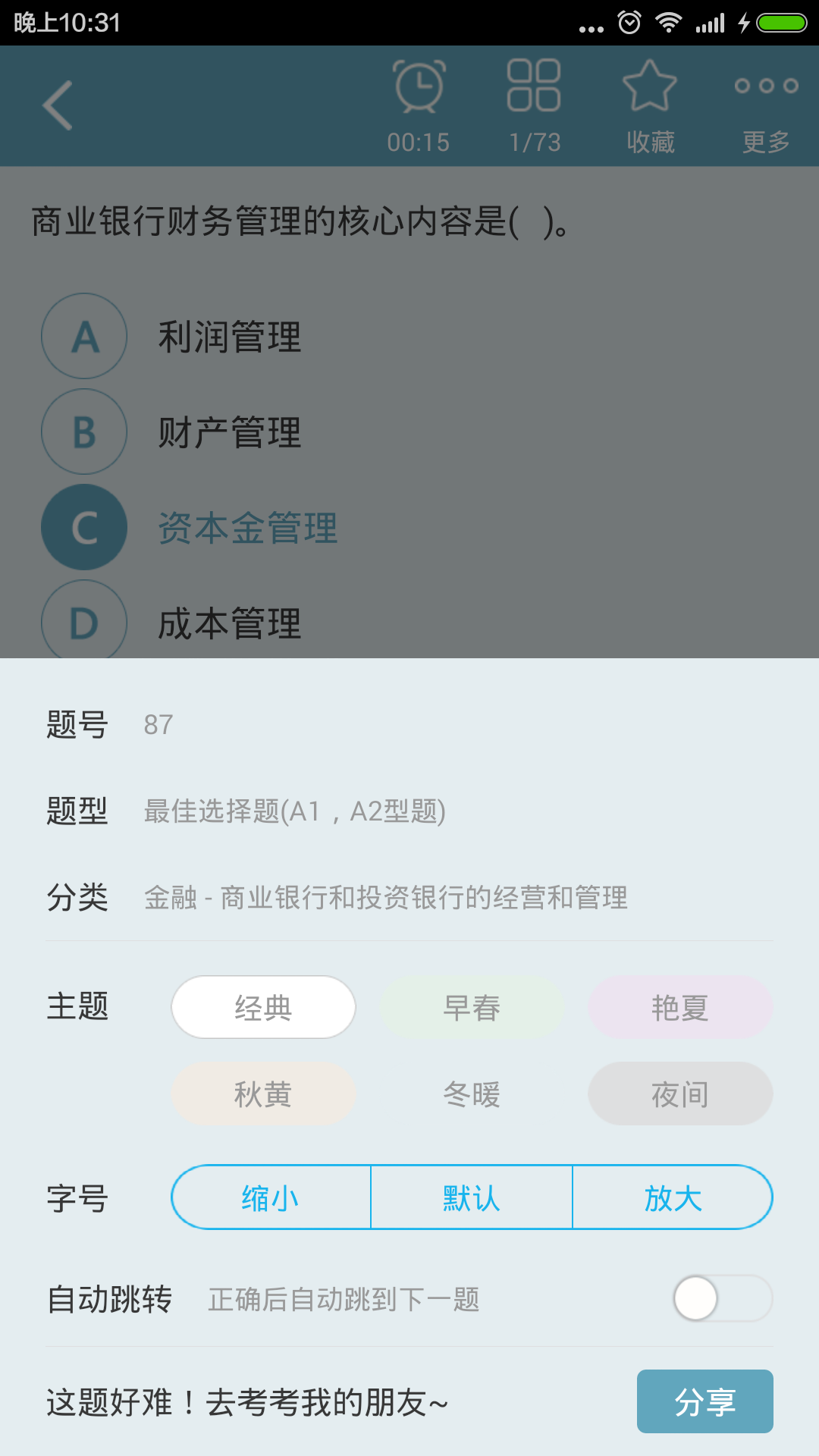Toggle the 自动跳转 switch
The height and width of the screenshot is (1456, 819).
point(722,1298)
